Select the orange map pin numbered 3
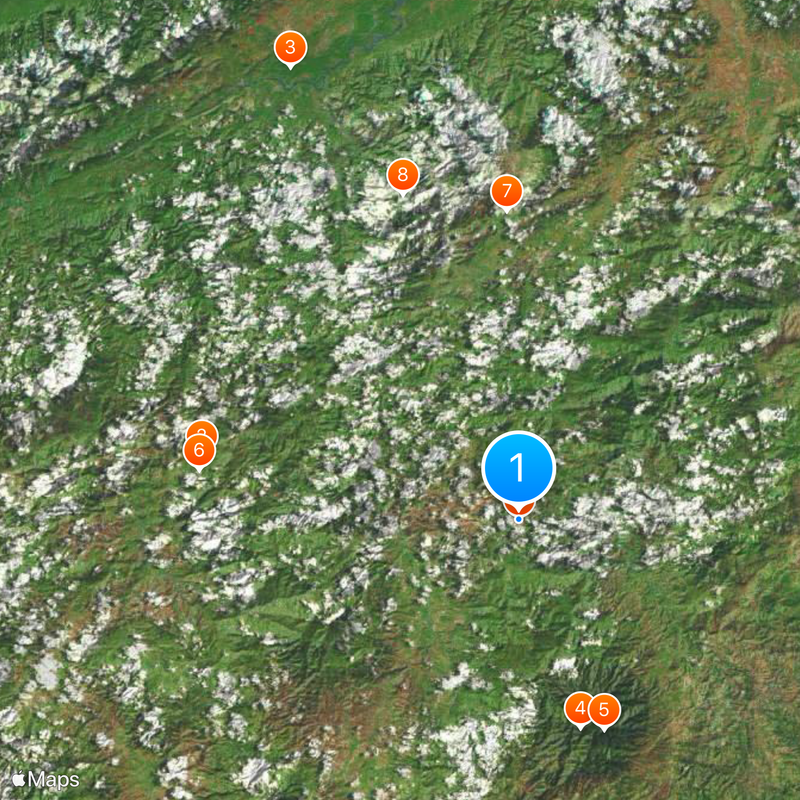 click(x=290, y=46)
